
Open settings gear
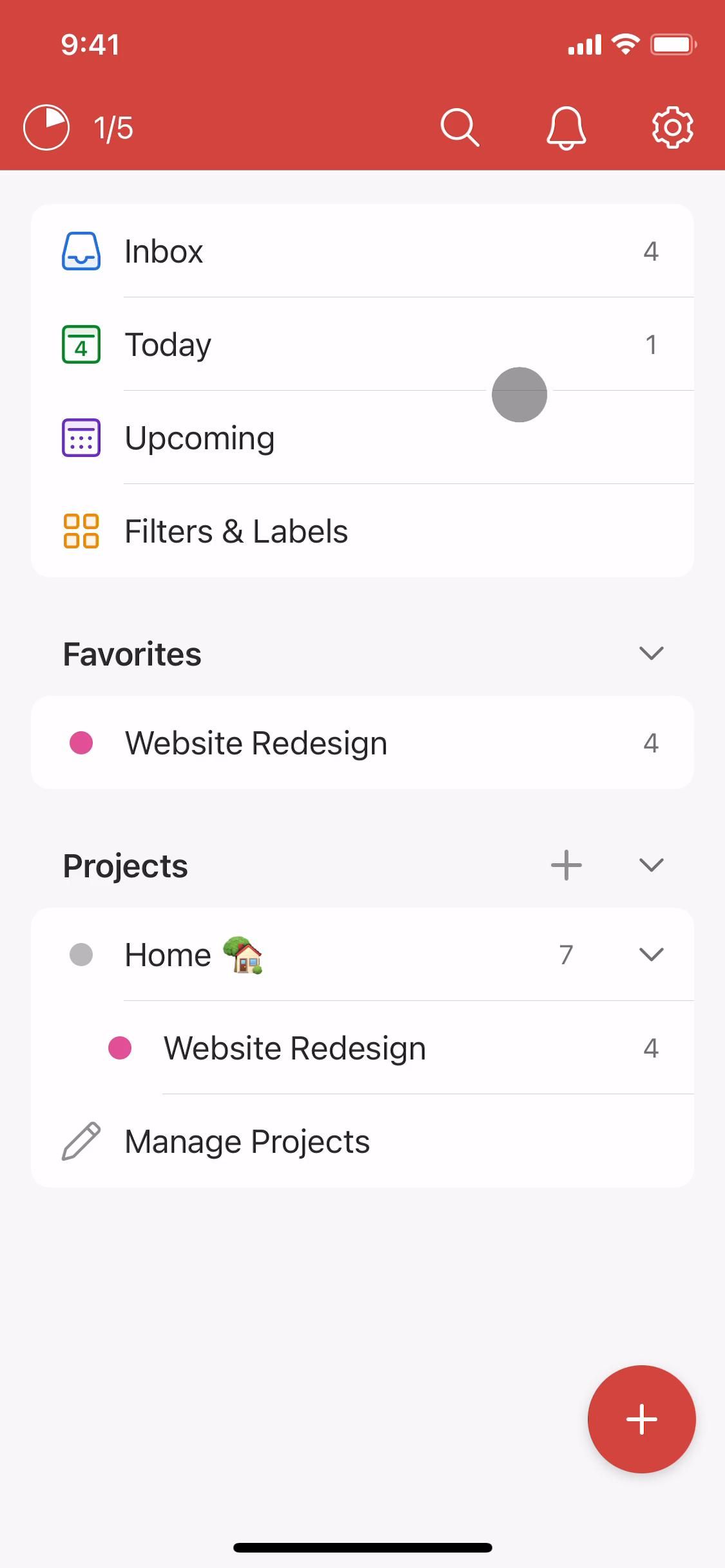672,127
